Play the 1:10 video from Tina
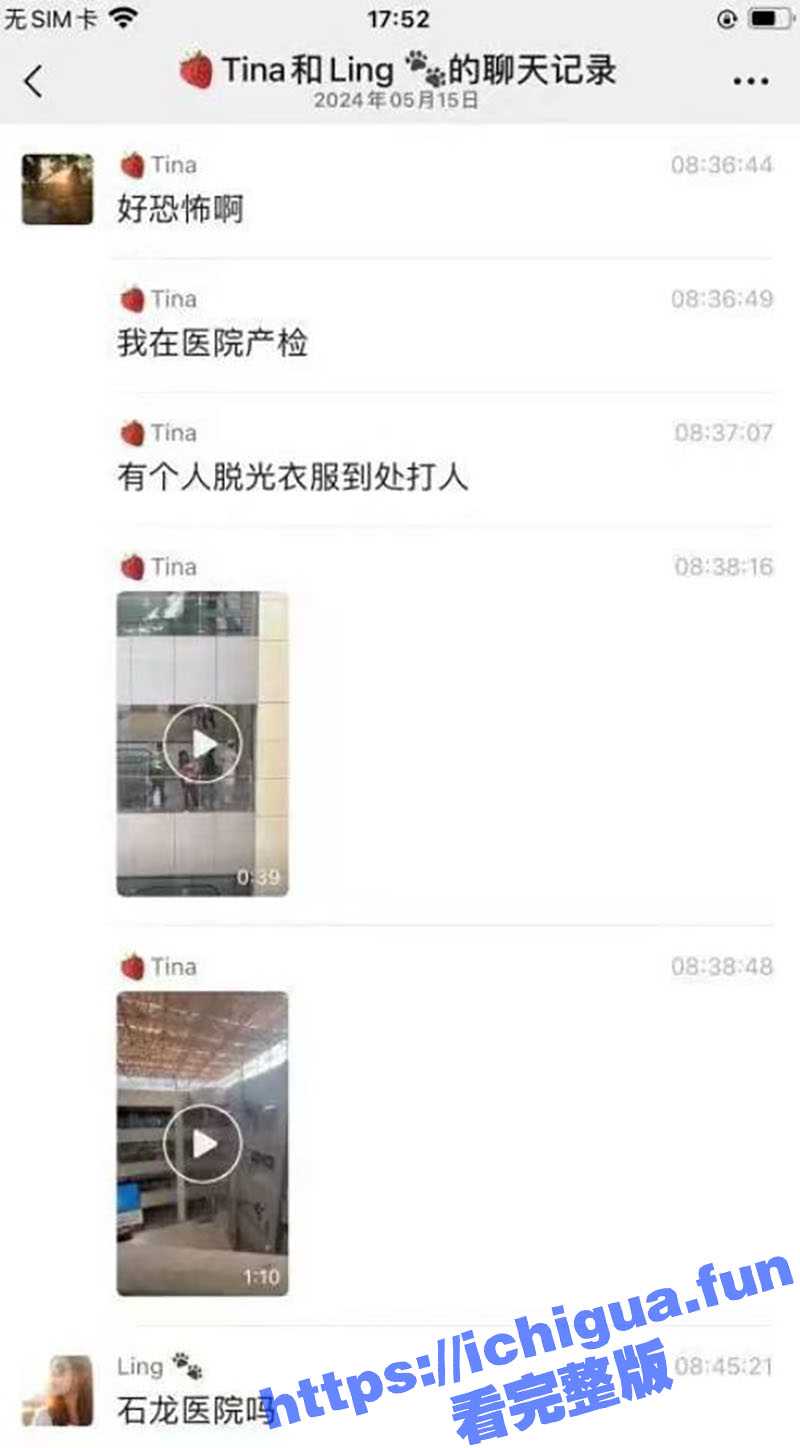 click(202, 1143)
